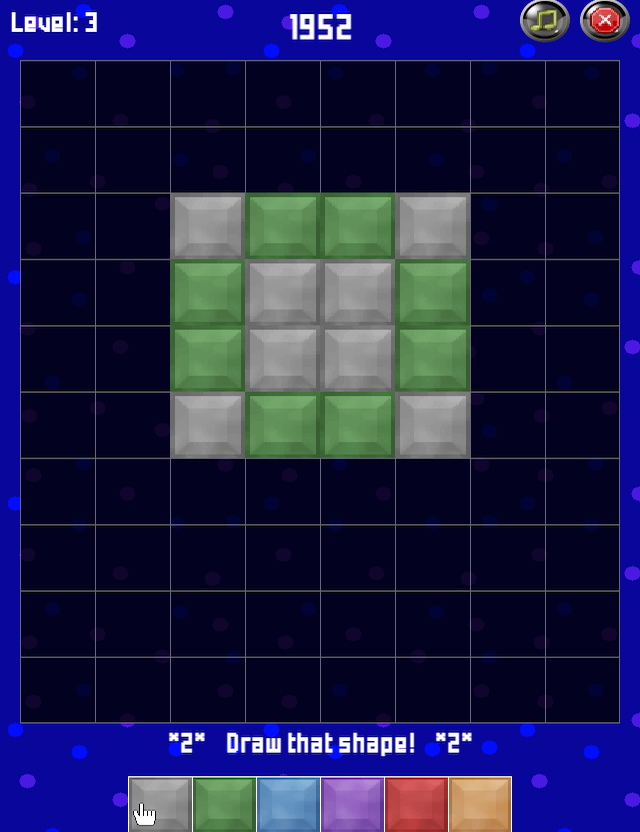Choose the blue color block
This screenshot has width=640, height=832.
pos(288,804)
